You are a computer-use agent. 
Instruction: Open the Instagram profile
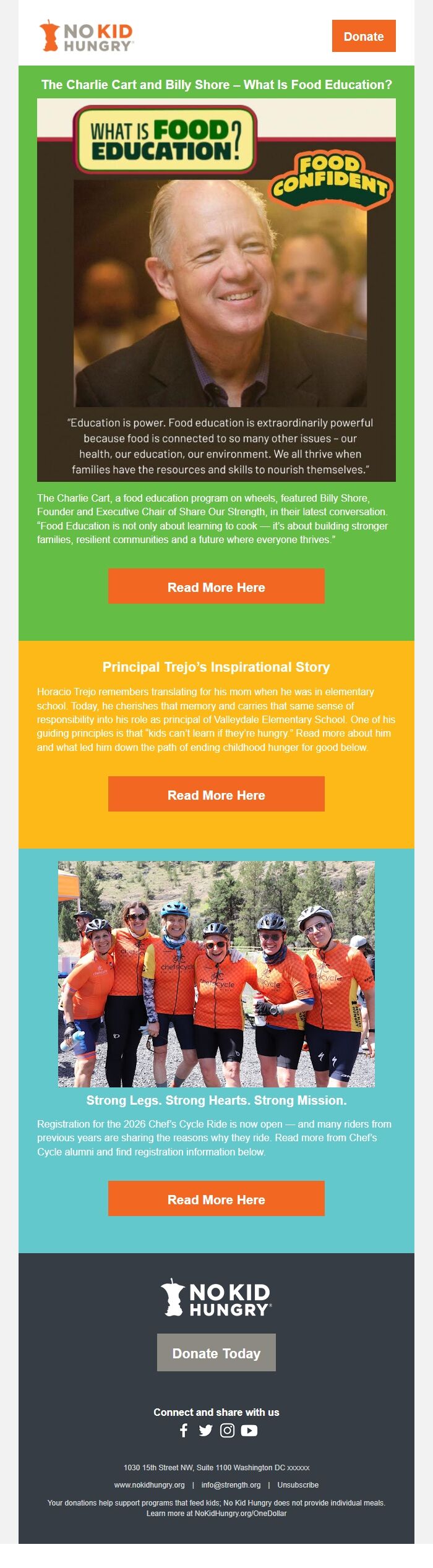(227, 1429)
